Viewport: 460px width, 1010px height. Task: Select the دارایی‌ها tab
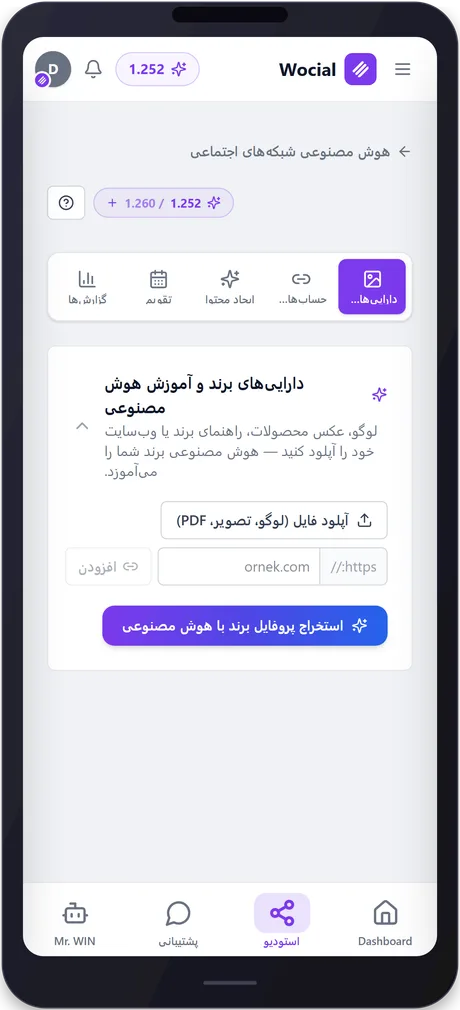pos(372,287)
